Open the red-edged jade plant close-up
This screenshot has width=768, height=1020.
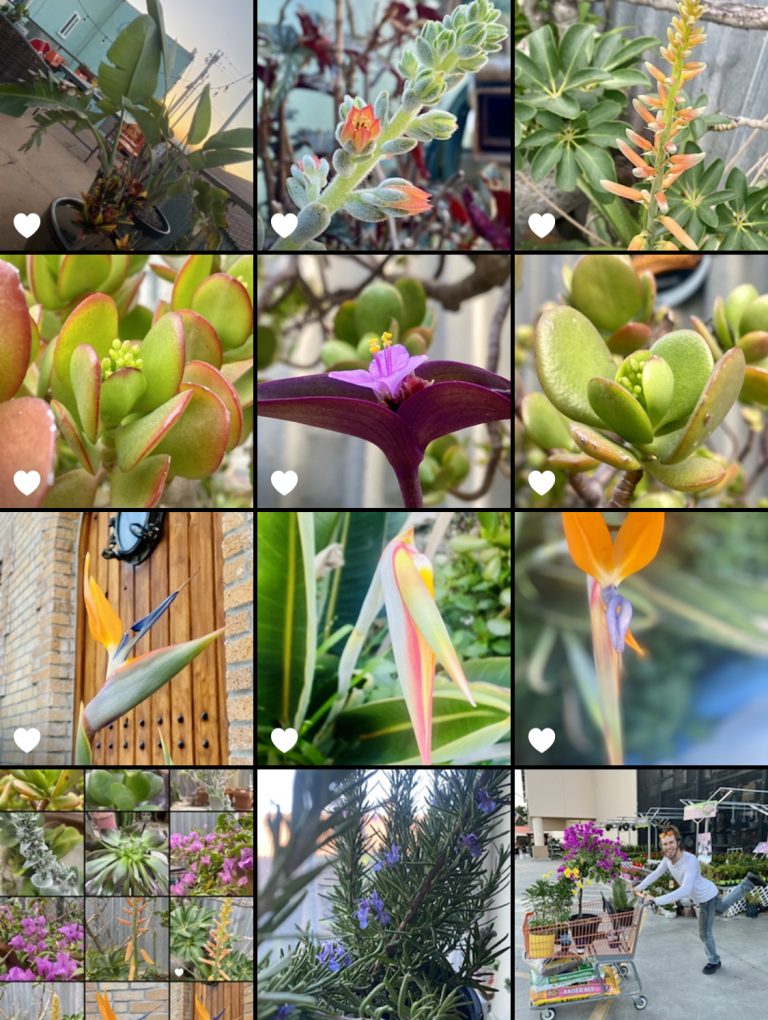pyautogui.click(x=126, y=380)
